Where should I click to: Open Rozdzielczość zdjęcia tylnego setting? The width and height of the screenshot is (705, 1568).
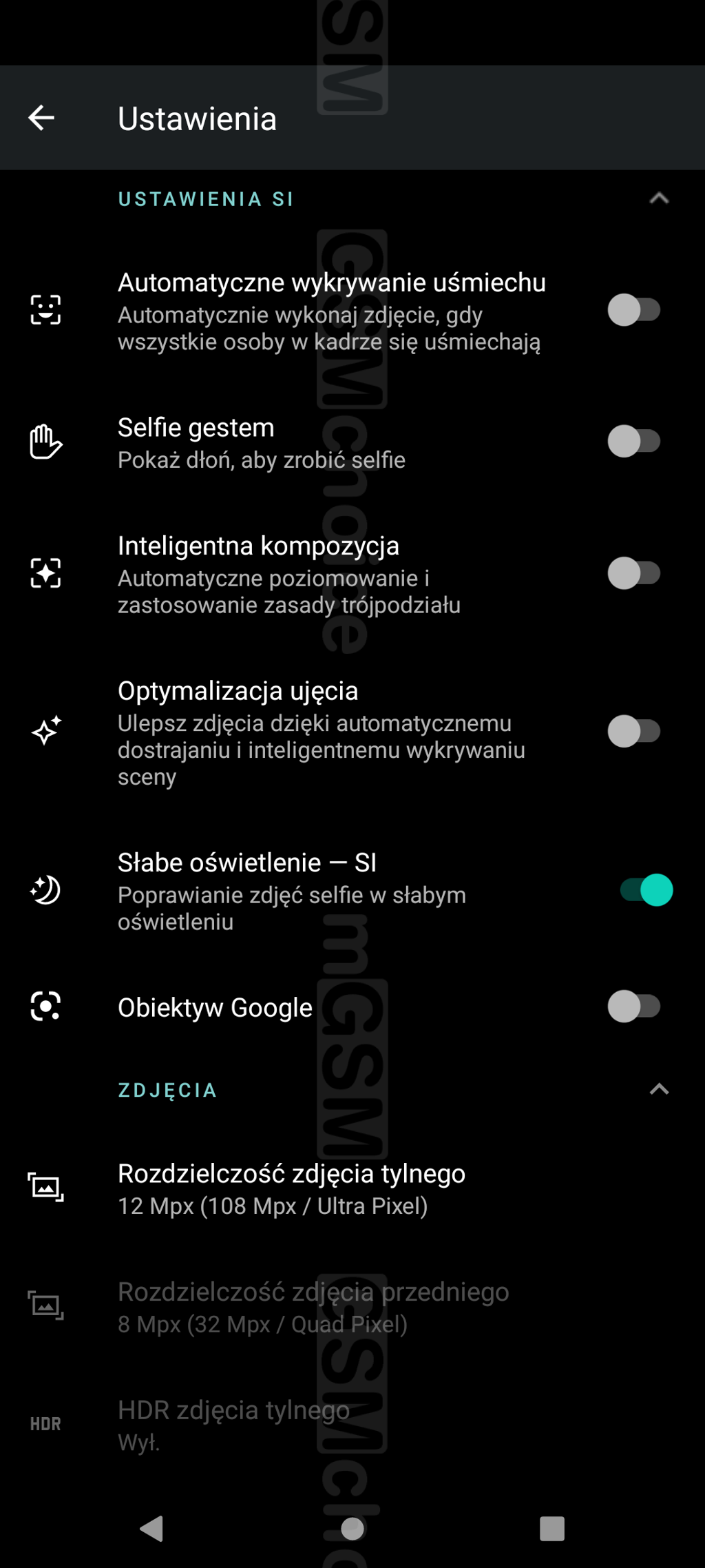291,1188
